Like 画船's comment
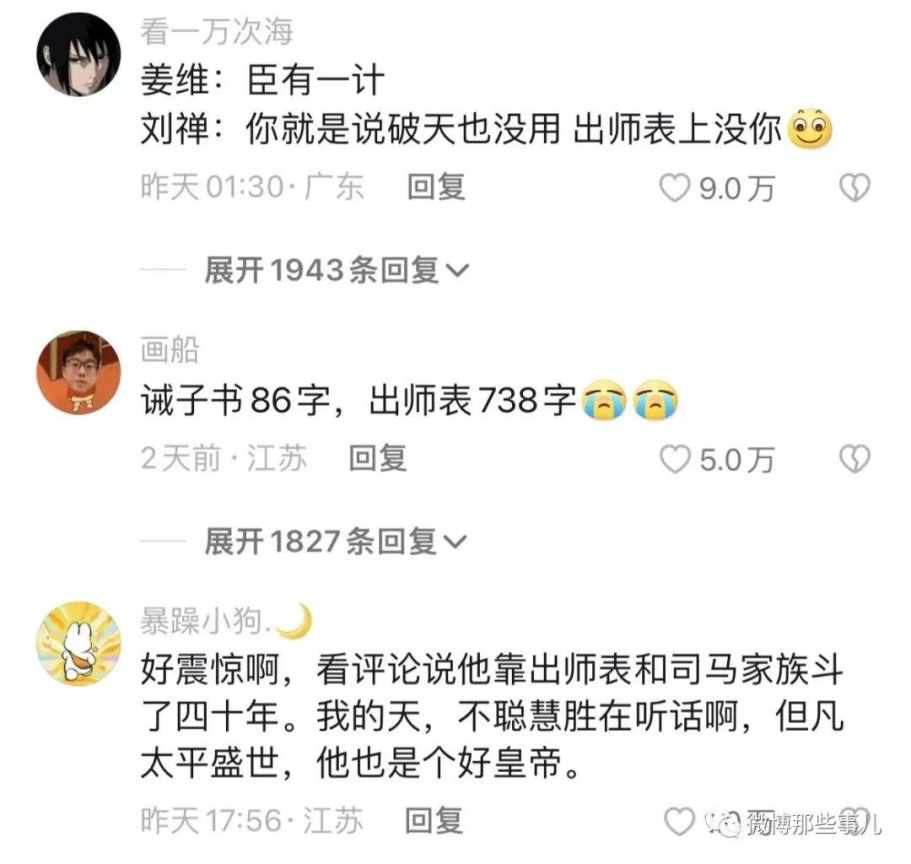911x864 pixels. (678, 459)
